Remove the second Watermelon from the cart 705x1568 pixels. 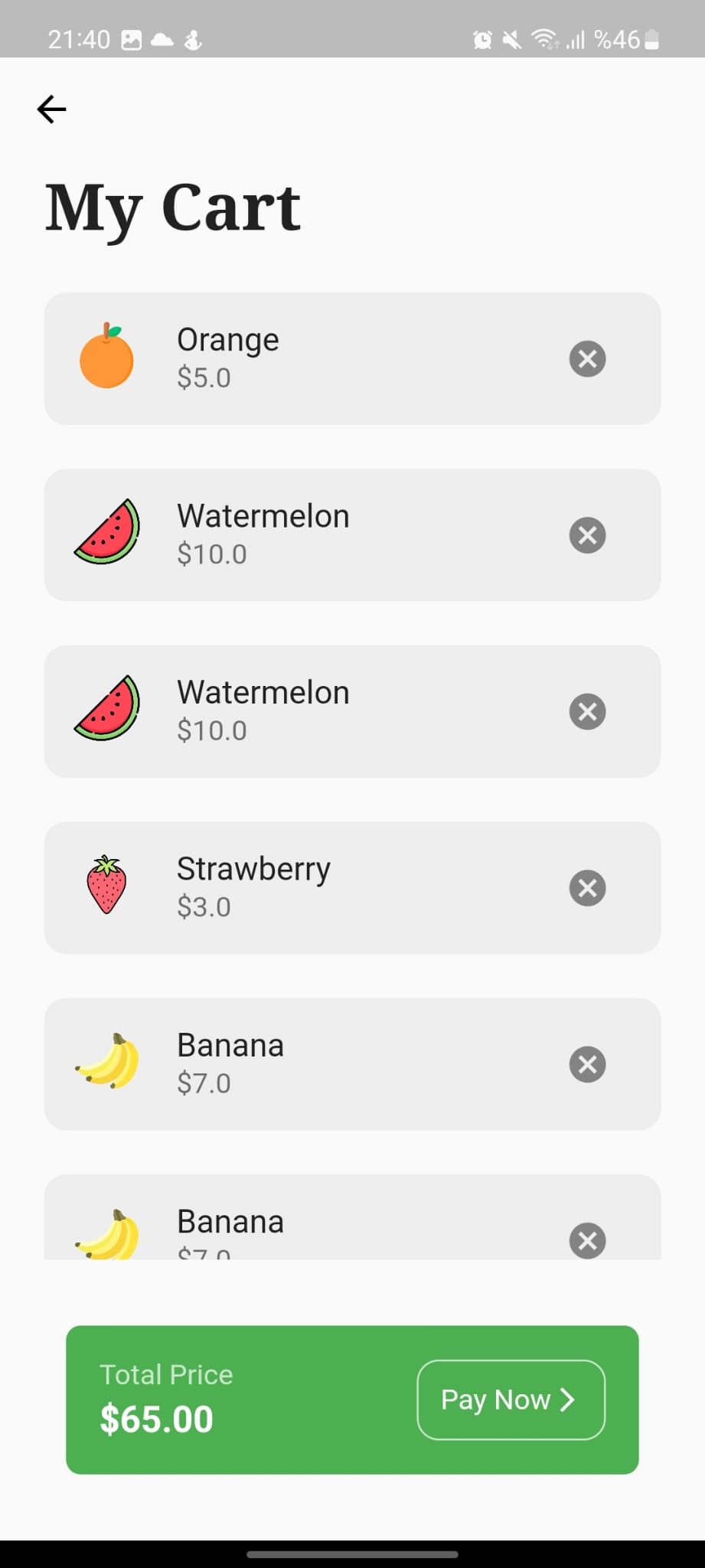click(587, 711)
